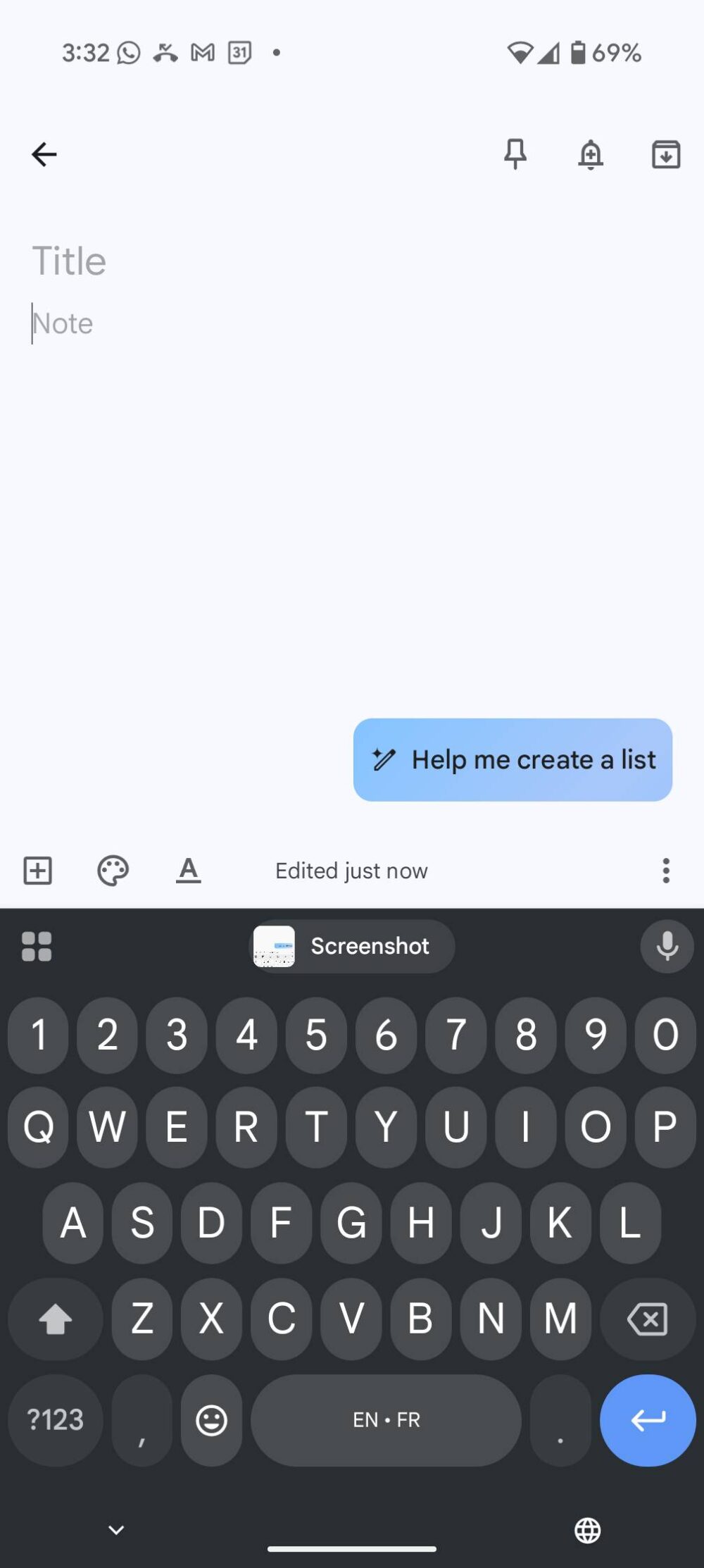This screenshot has height=1568, width=704.
Task: Open the emoji keyboard
Action: 211,1420
